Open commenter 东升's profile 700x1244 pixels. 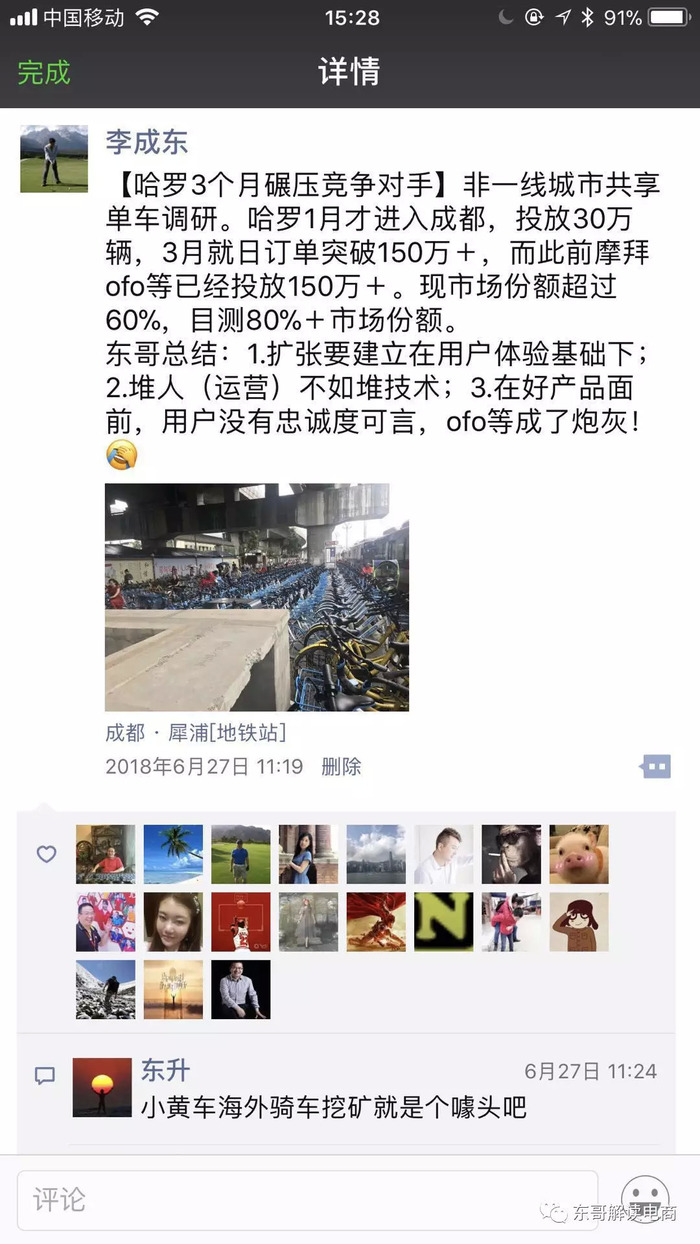point(165,1070)
